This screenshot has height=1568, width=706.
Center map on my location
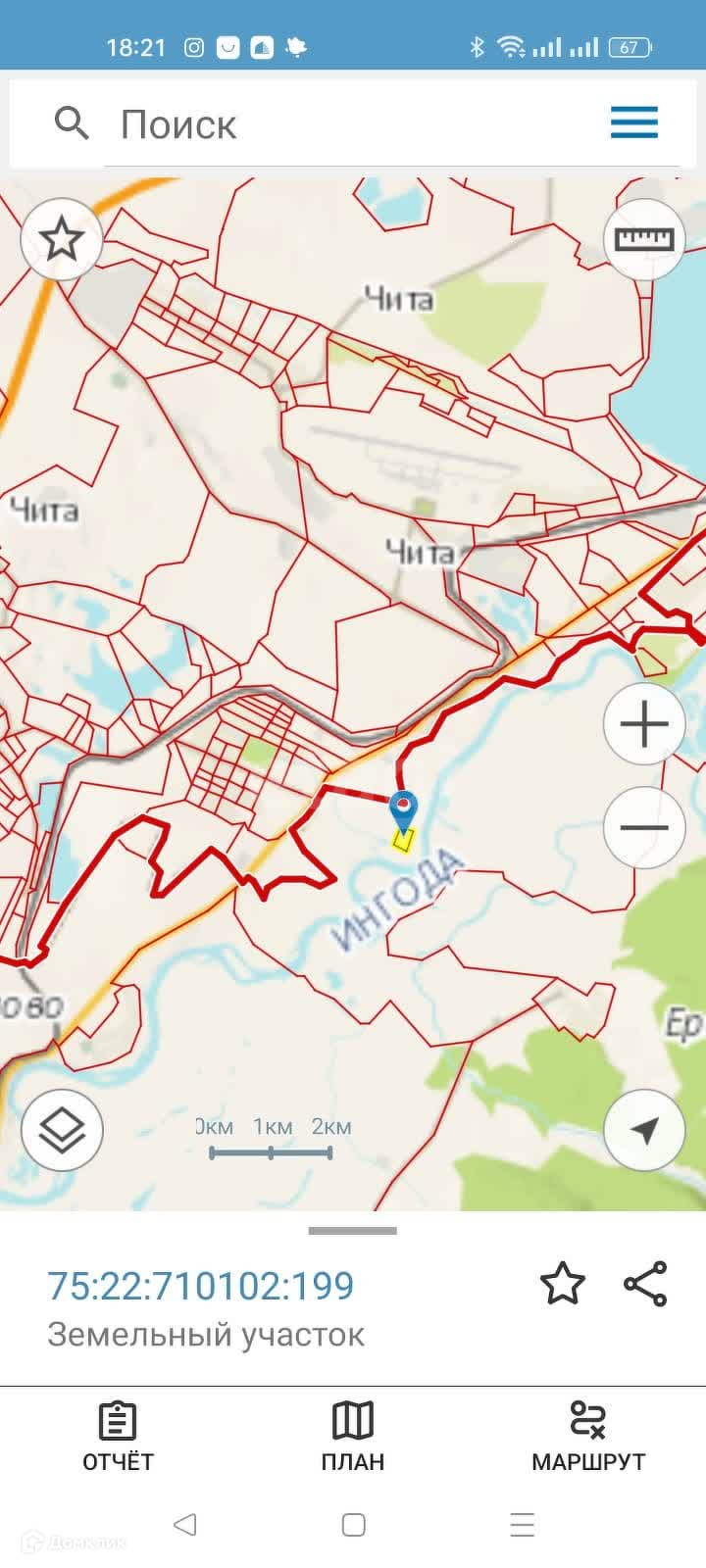[x=643, y=1130]
